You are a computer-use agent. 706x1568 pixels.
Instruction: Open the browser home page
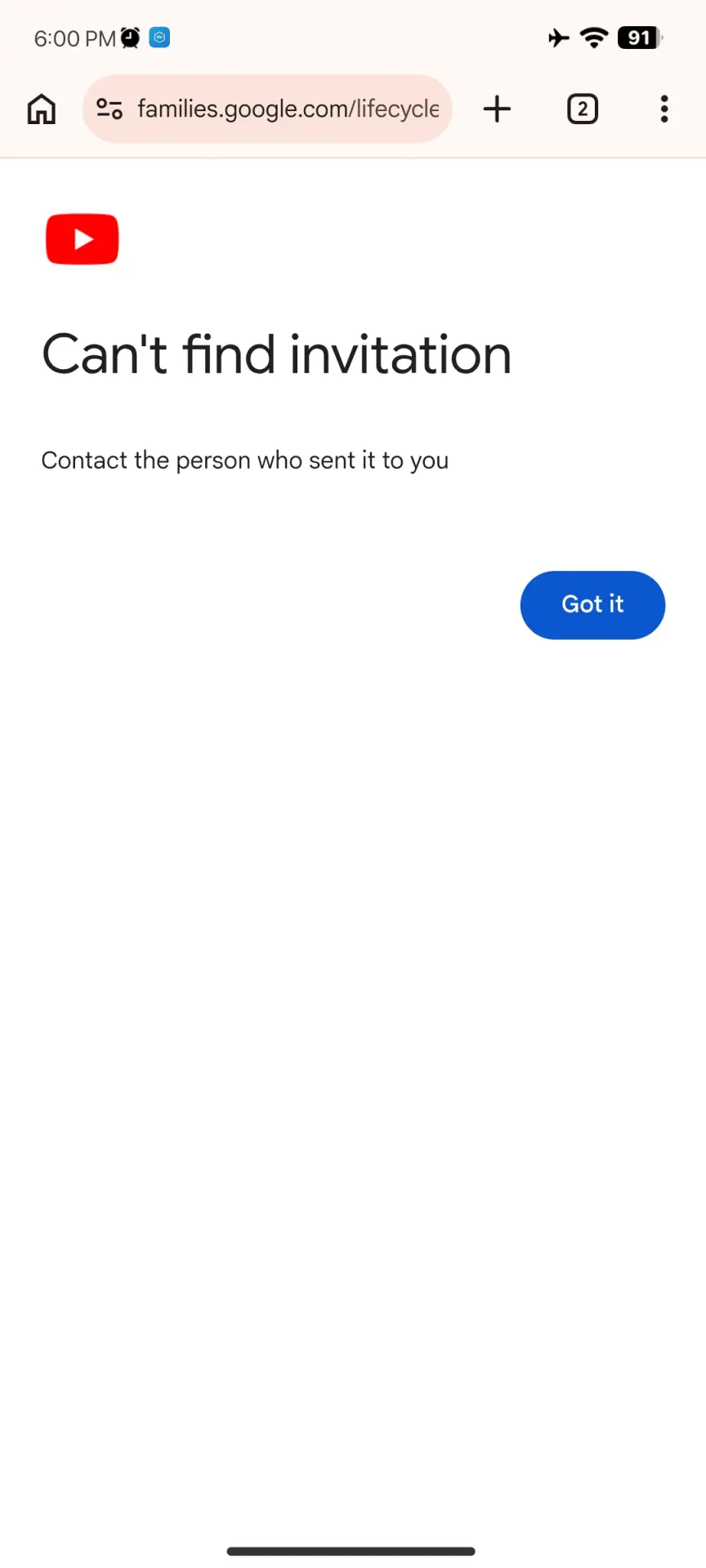coord(42,109)
